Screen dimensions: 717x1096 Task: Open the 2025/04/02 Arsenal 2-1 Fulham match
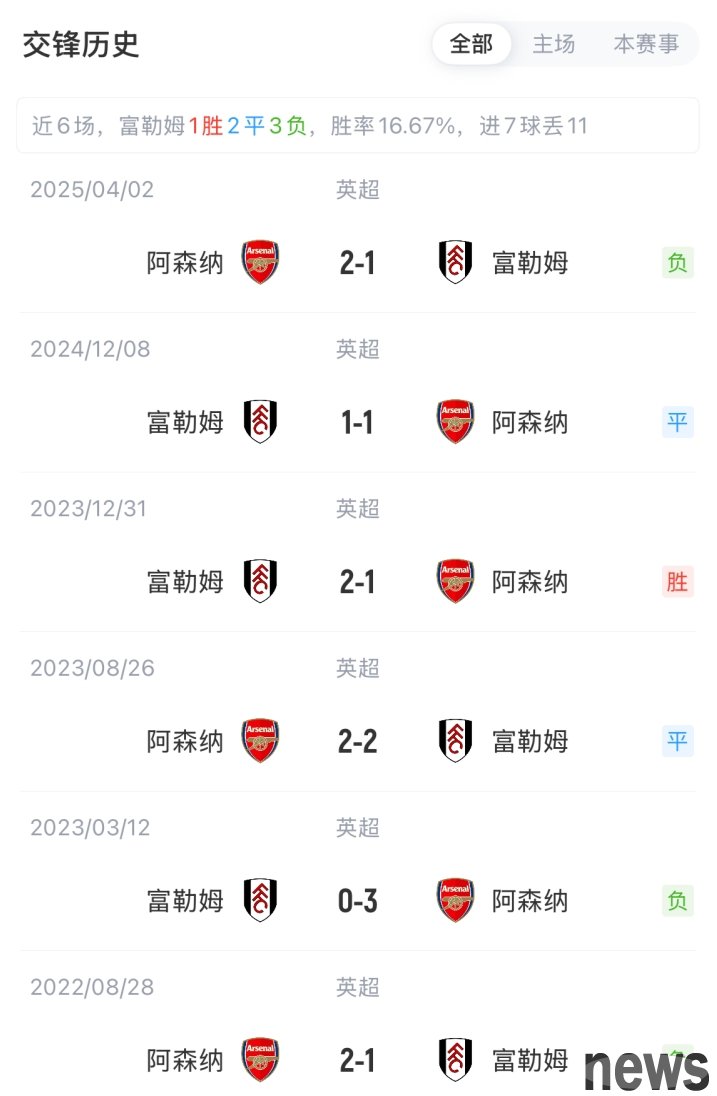(357, 263)
